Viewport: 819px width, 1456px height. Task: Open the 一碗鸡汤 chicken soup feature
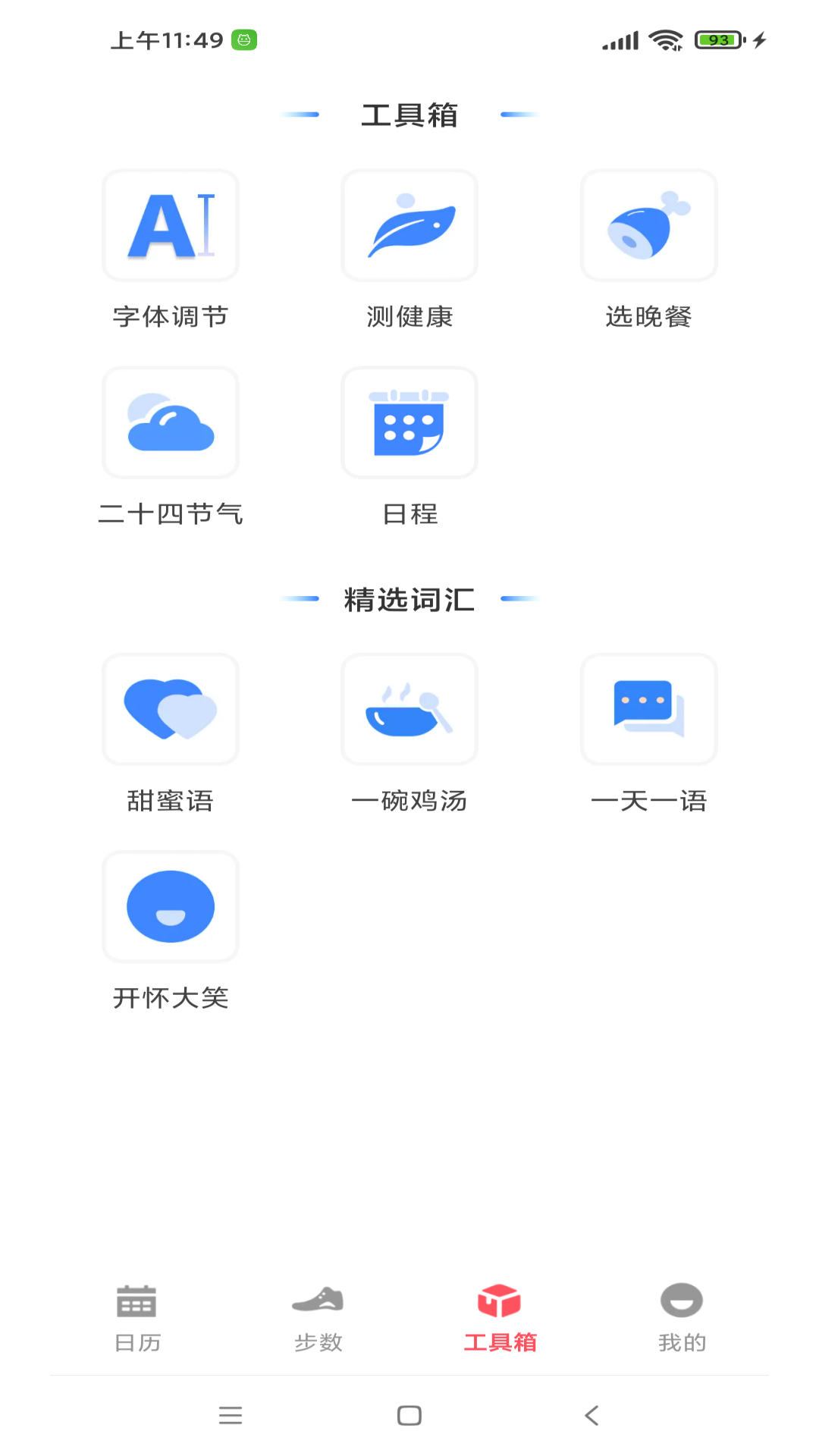pos(409,709)
